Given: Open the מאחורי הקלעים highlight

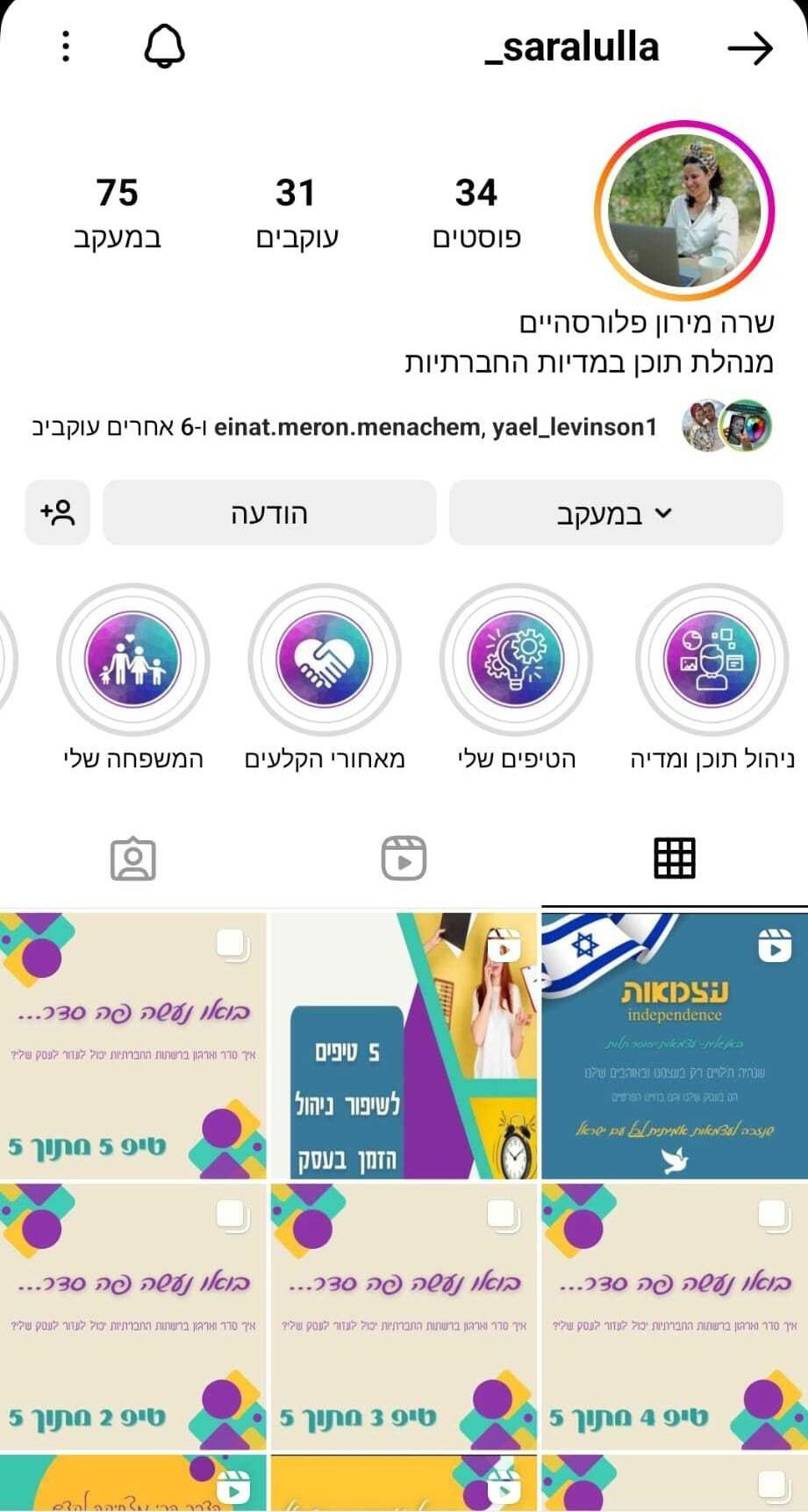Looking at the screenshot, I should pos(324,660).
